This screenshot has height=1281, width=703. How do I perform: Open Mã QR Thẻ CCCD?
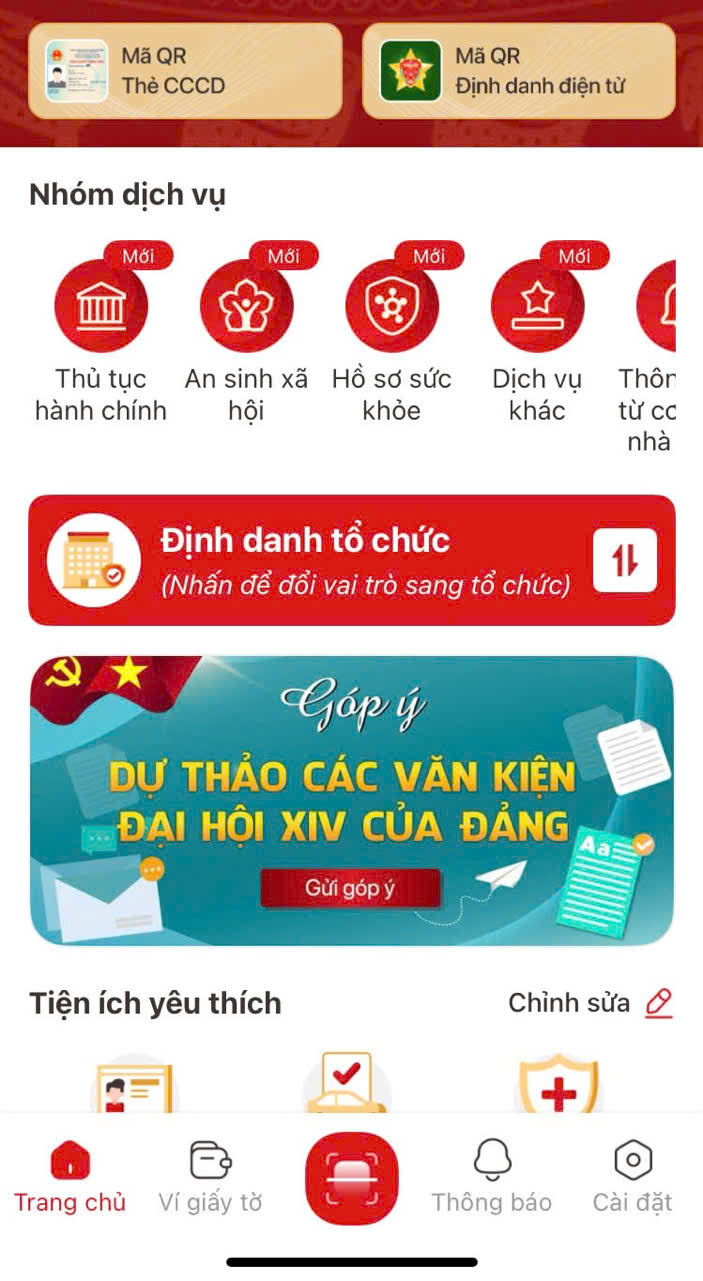click(x=185, y=71)
